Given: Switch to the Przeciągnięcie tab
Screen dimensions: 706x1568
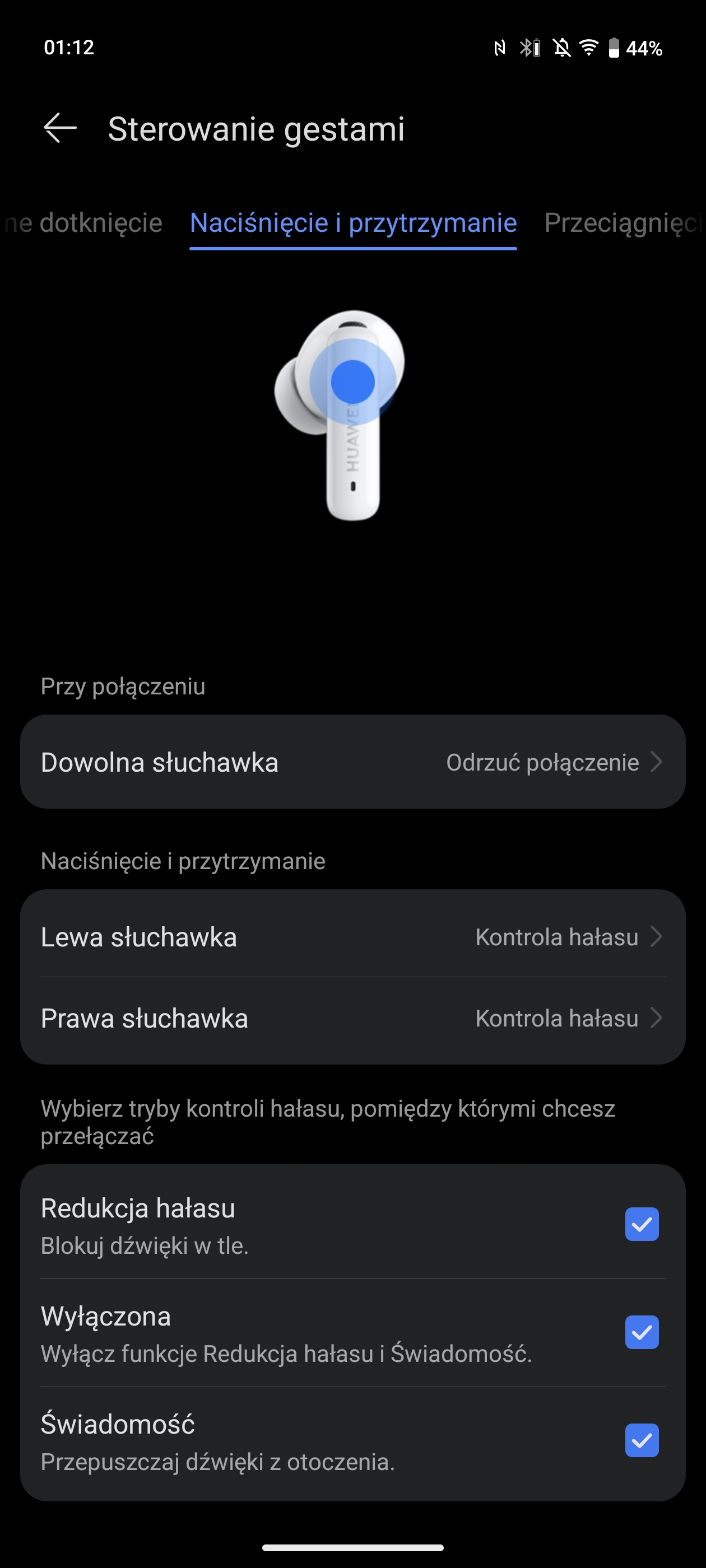Looking at the screenshot, I should pyautogui.click(x=624, y=223).
